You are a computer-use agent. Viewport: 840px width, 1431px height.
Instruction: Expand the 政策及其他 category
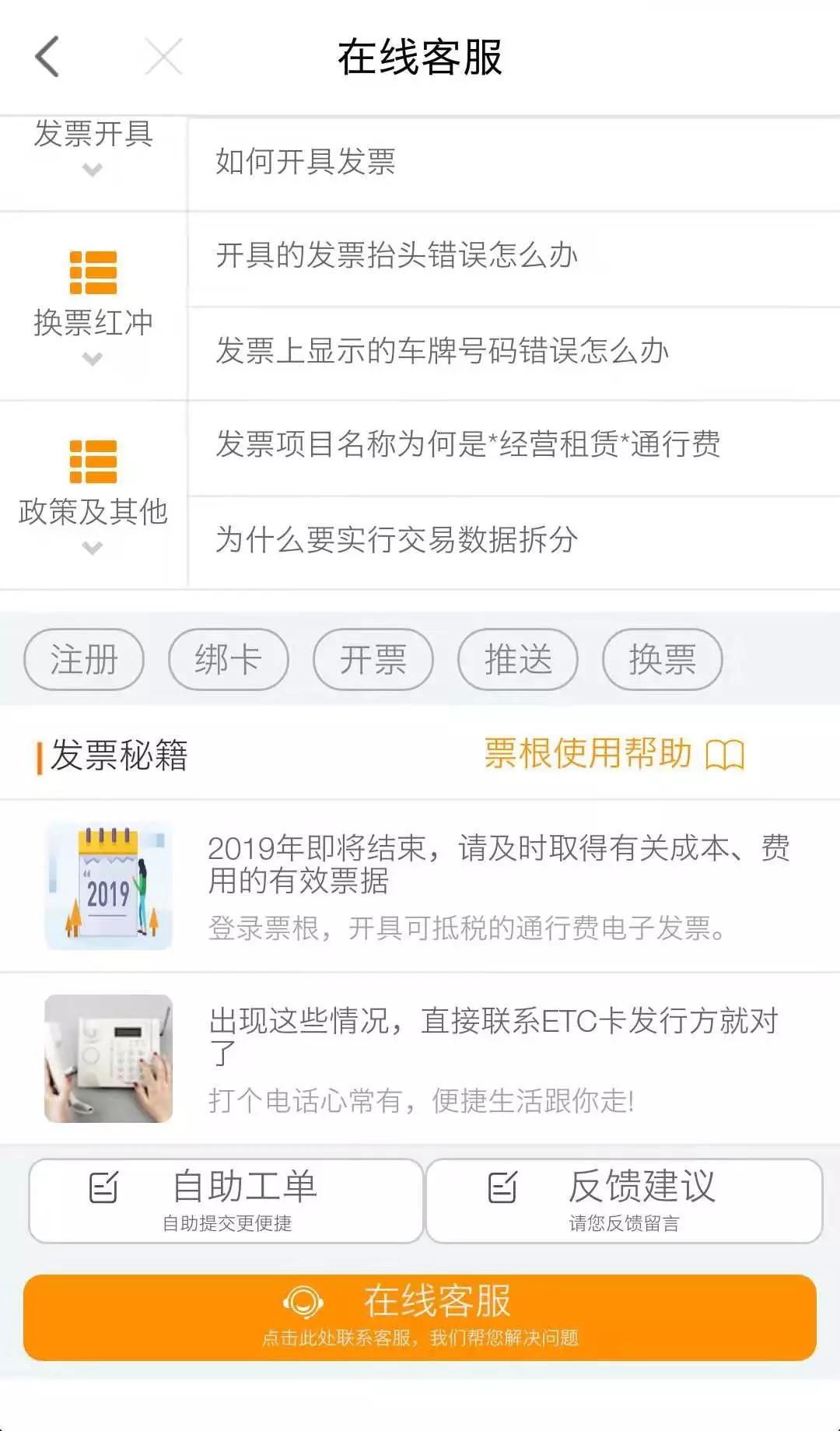point(93,496)
